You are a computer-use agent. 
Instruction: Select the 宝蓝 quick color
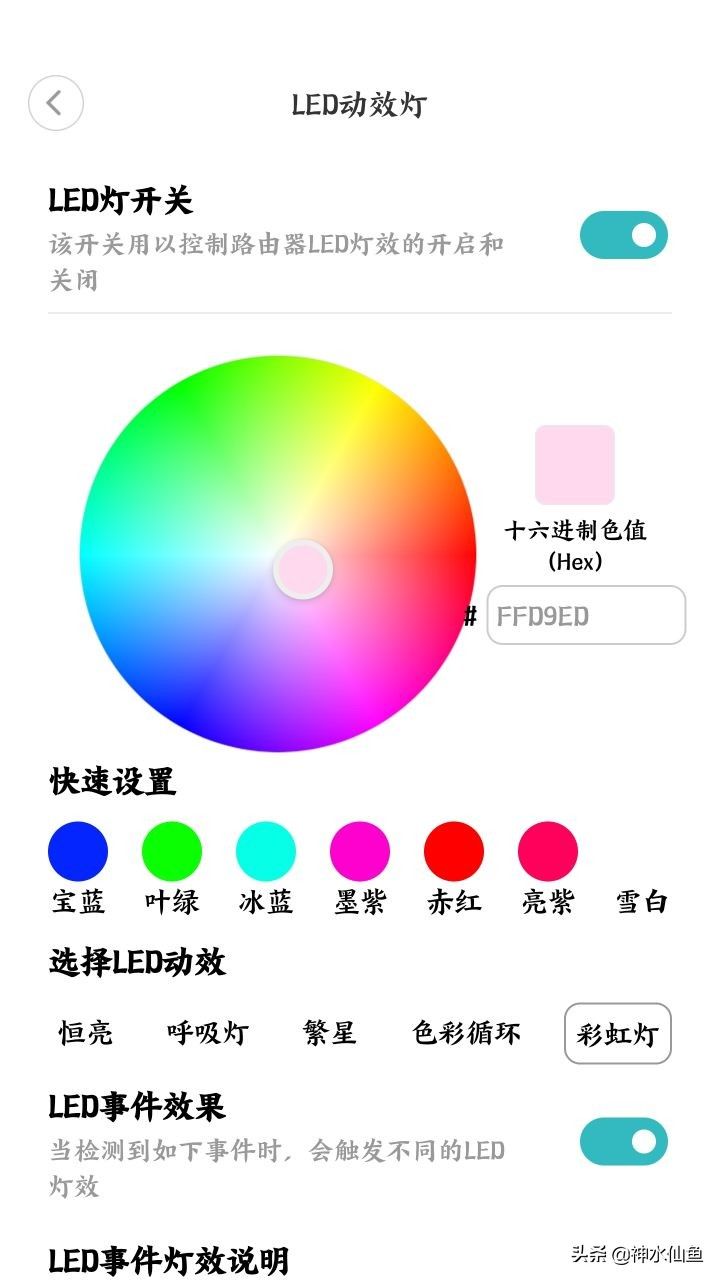78,851
